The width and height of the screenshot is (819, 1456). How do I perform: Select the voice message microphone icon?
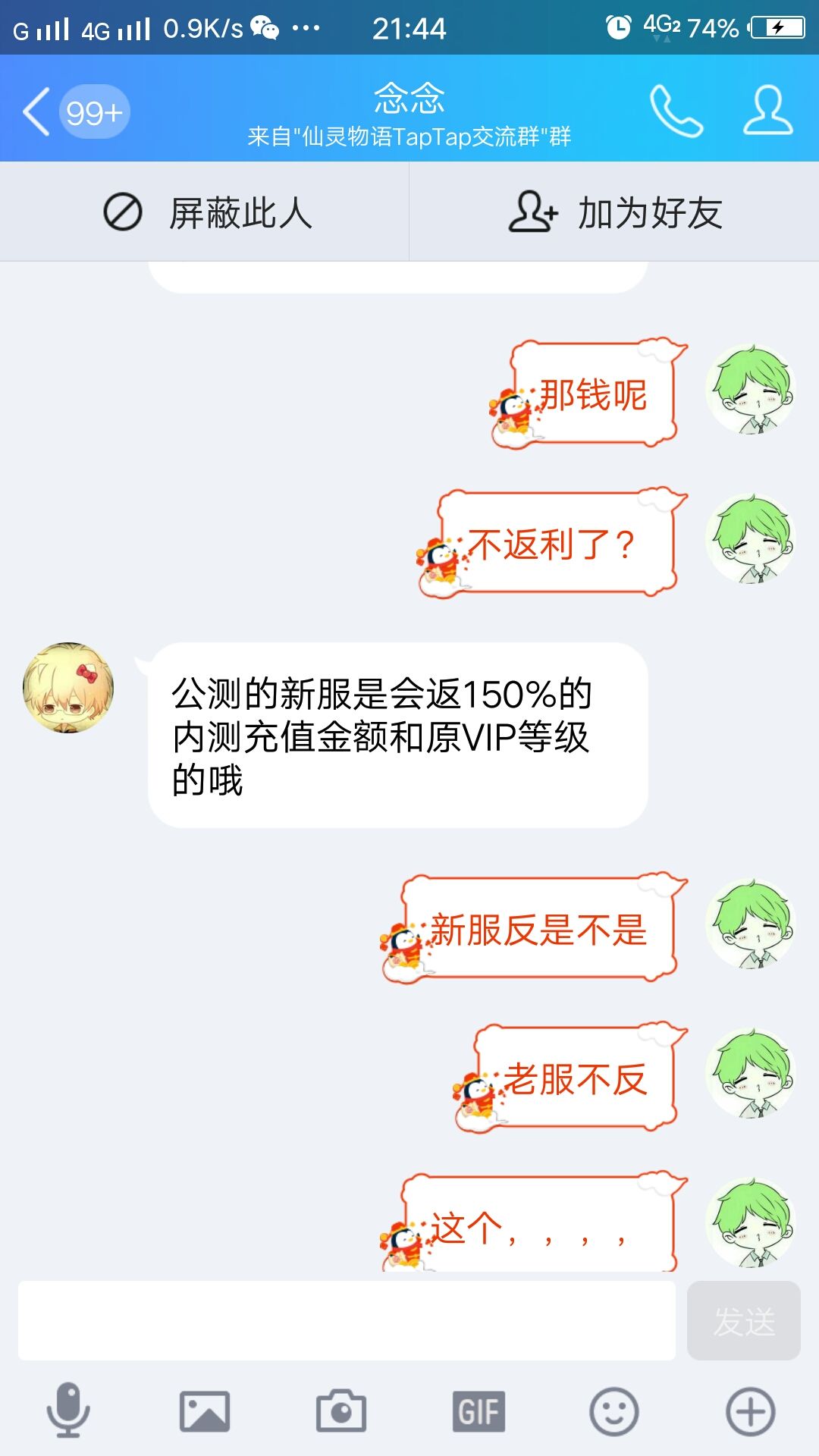[68, 1408]
